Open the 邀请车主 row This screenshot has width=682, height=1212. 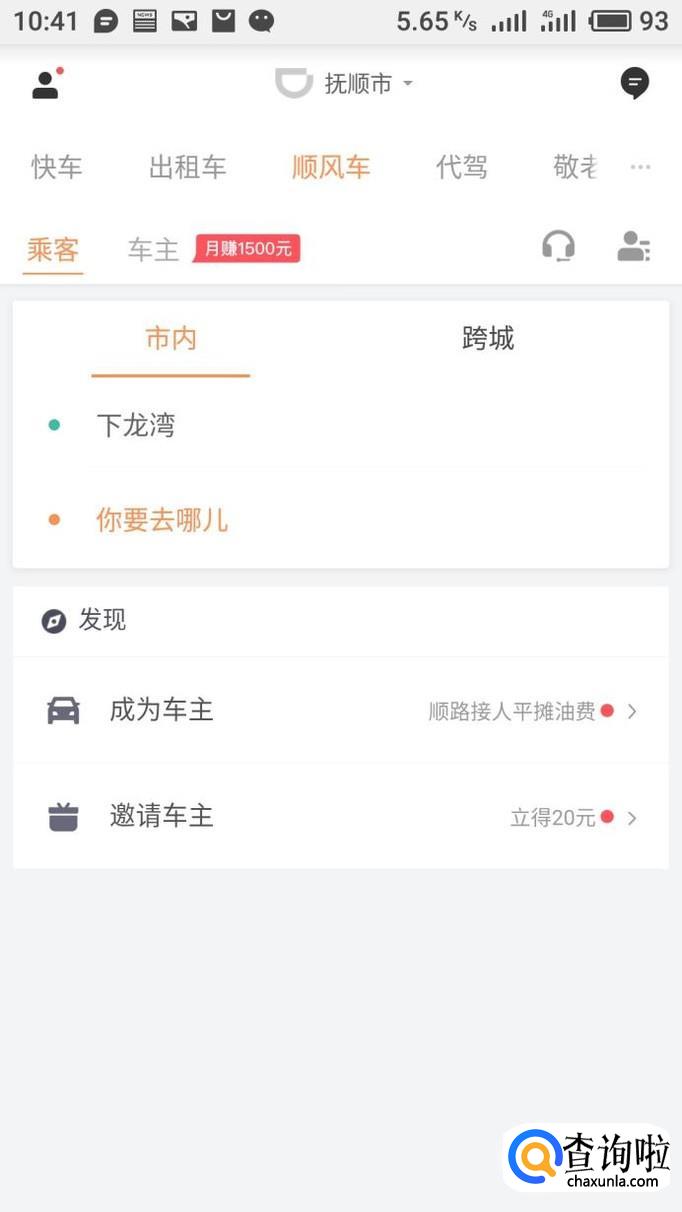pyautogui.click(x=340, y=817)
